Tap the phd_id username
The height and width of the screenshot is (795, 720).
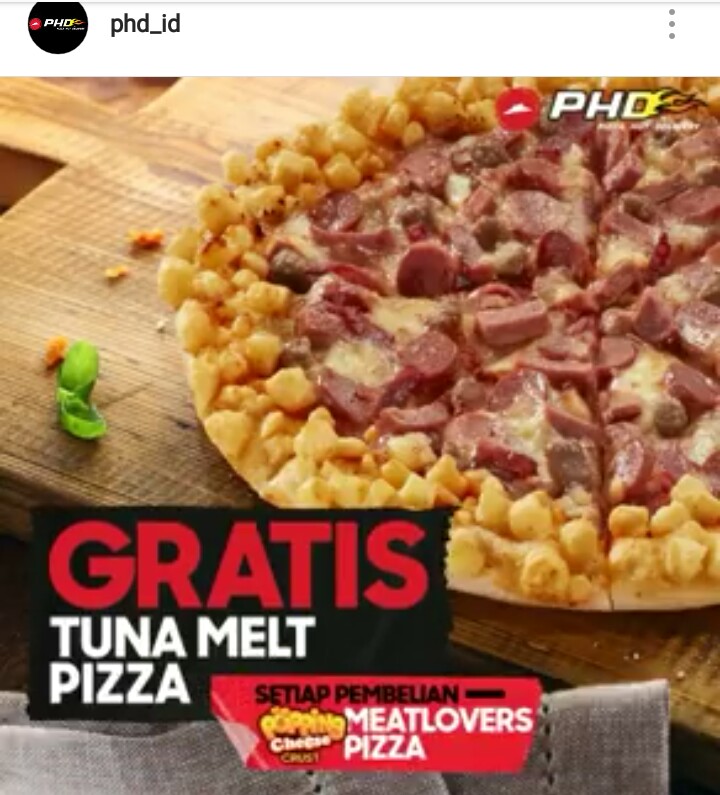point(146,24)
